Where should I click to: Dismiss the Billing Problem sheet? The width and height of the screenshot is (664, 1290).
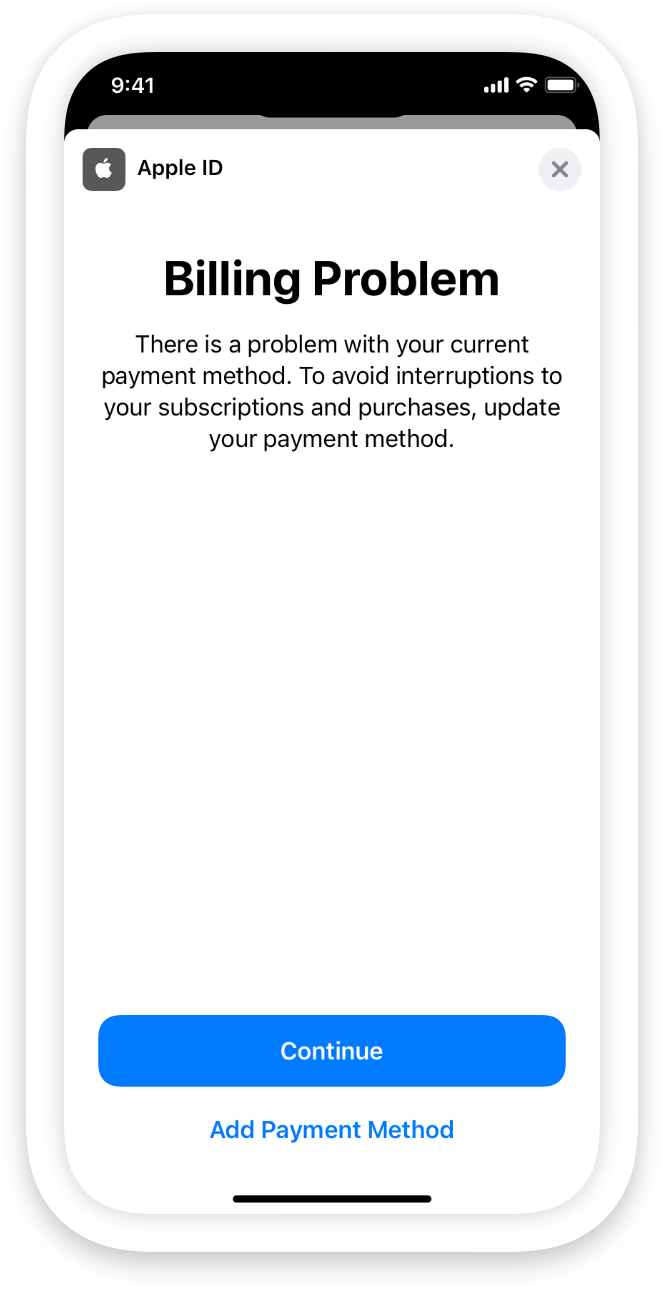pos(559,169)
